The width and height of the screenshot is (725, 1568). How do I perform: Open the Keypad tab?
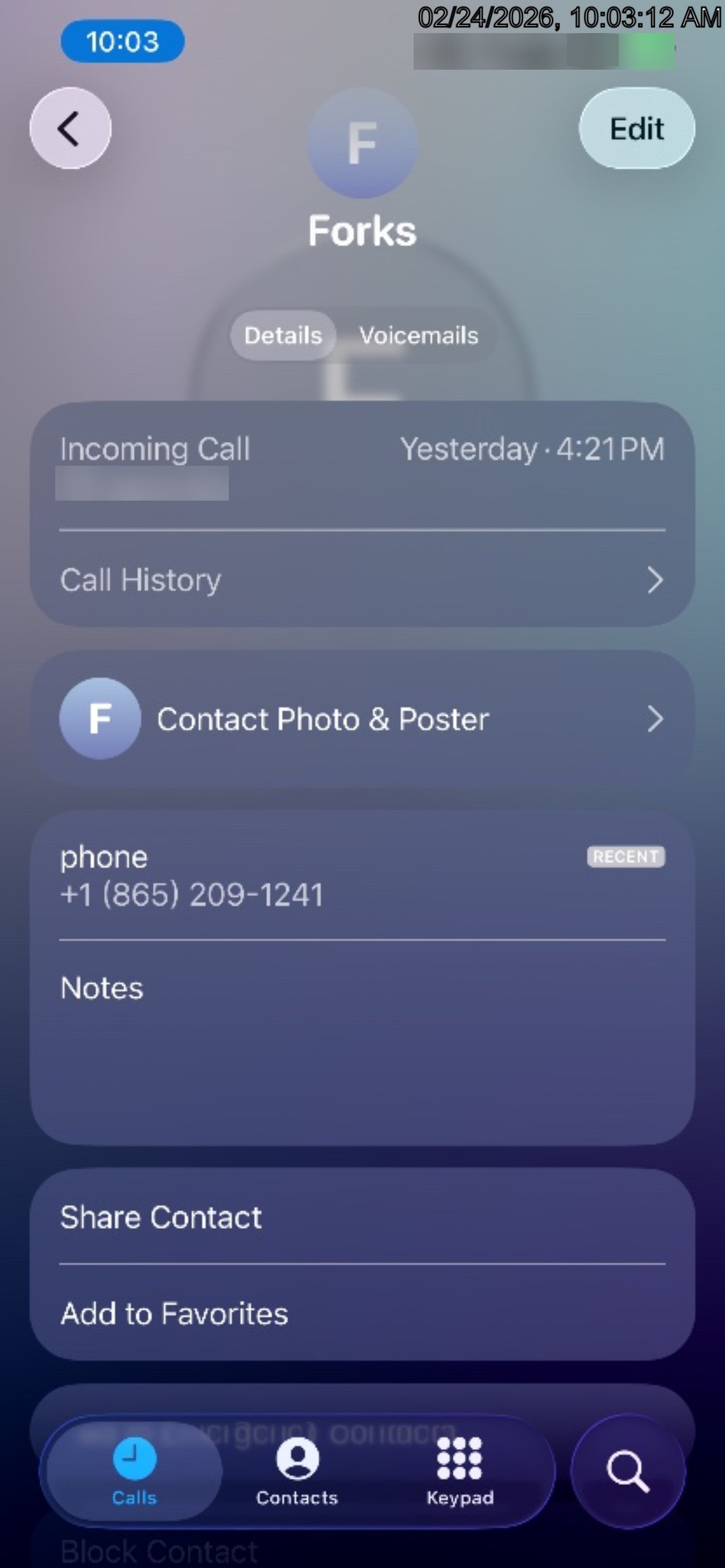tap(460, 1470)
